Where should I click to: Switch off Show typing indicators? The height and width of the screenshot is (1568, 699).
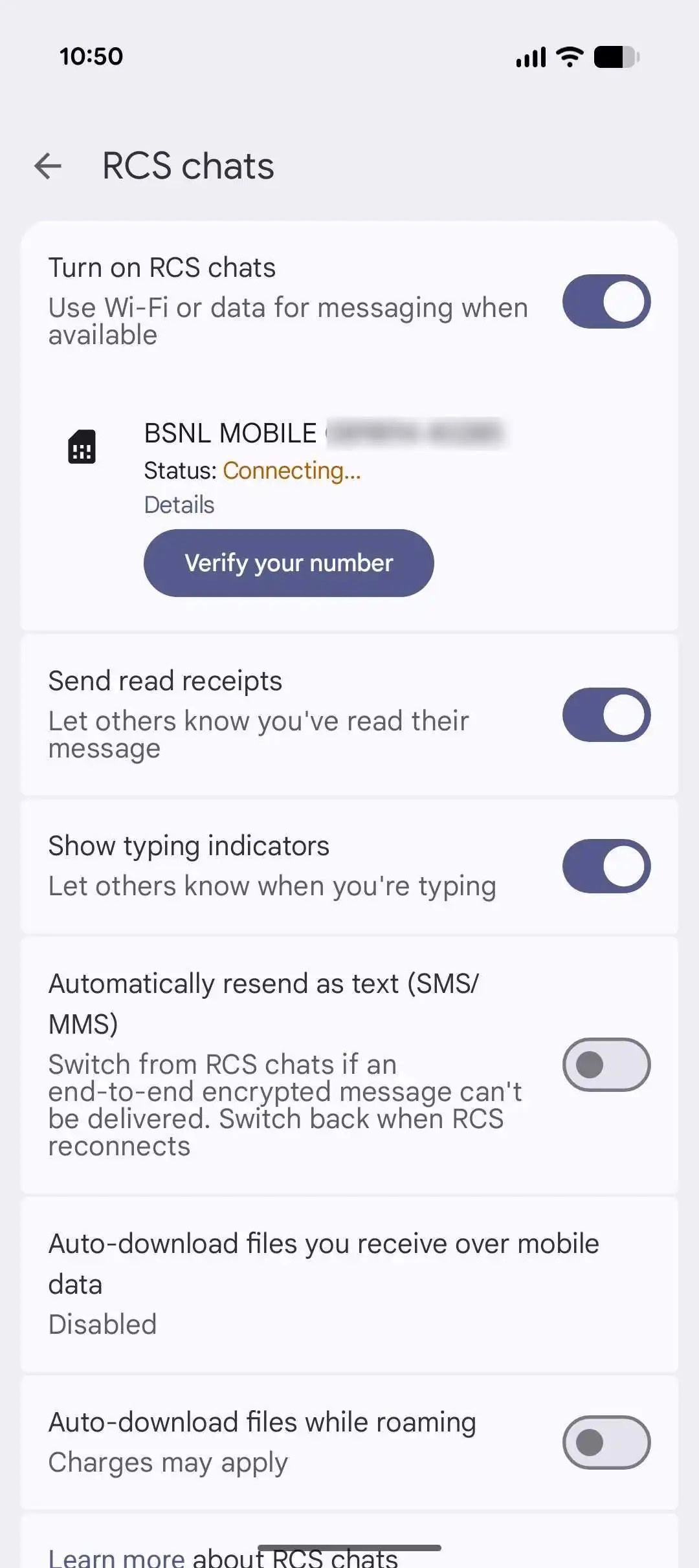[x=606, y=866]
